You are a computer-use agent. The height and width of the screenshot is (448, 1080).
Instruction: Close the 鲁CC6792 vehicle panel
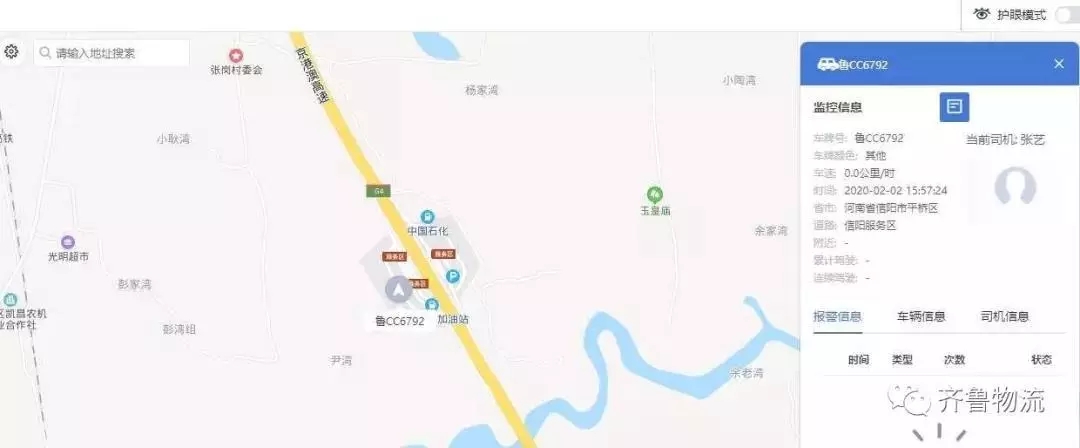tap(1059, 64)
